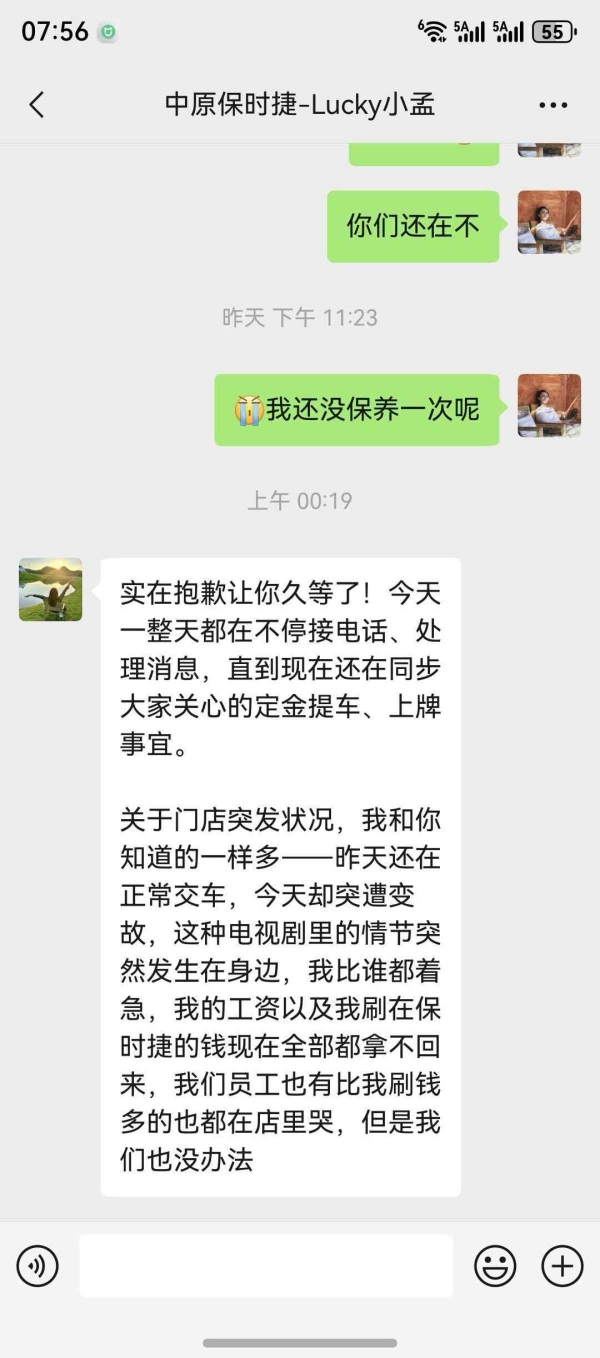
Task: Open Lucky小孟's profile avatar
Action: (x=51, y=589)
